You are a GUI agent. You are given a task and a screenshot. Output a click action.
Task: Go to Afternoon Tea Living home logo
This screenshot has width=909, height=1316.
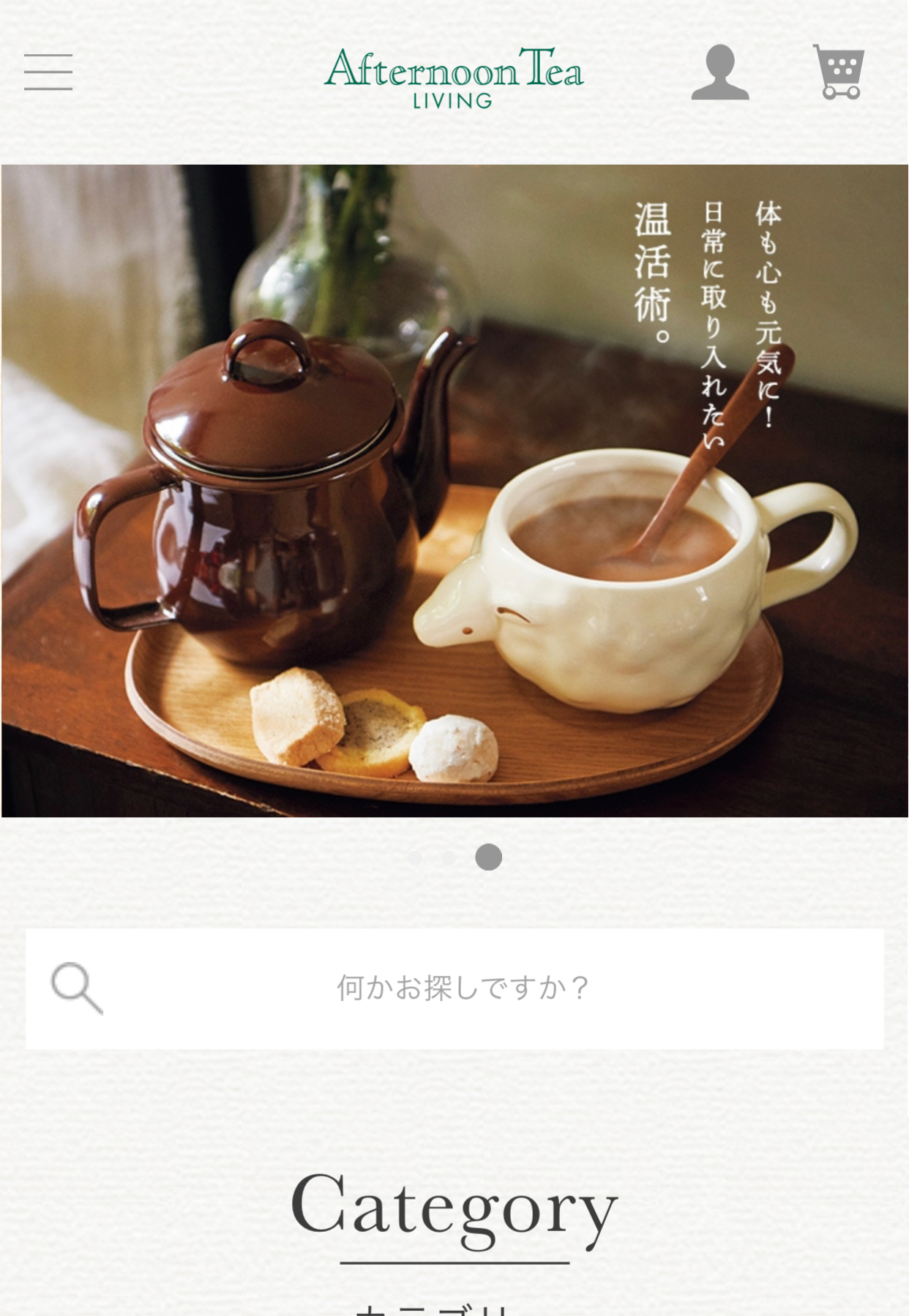point(454,78)
